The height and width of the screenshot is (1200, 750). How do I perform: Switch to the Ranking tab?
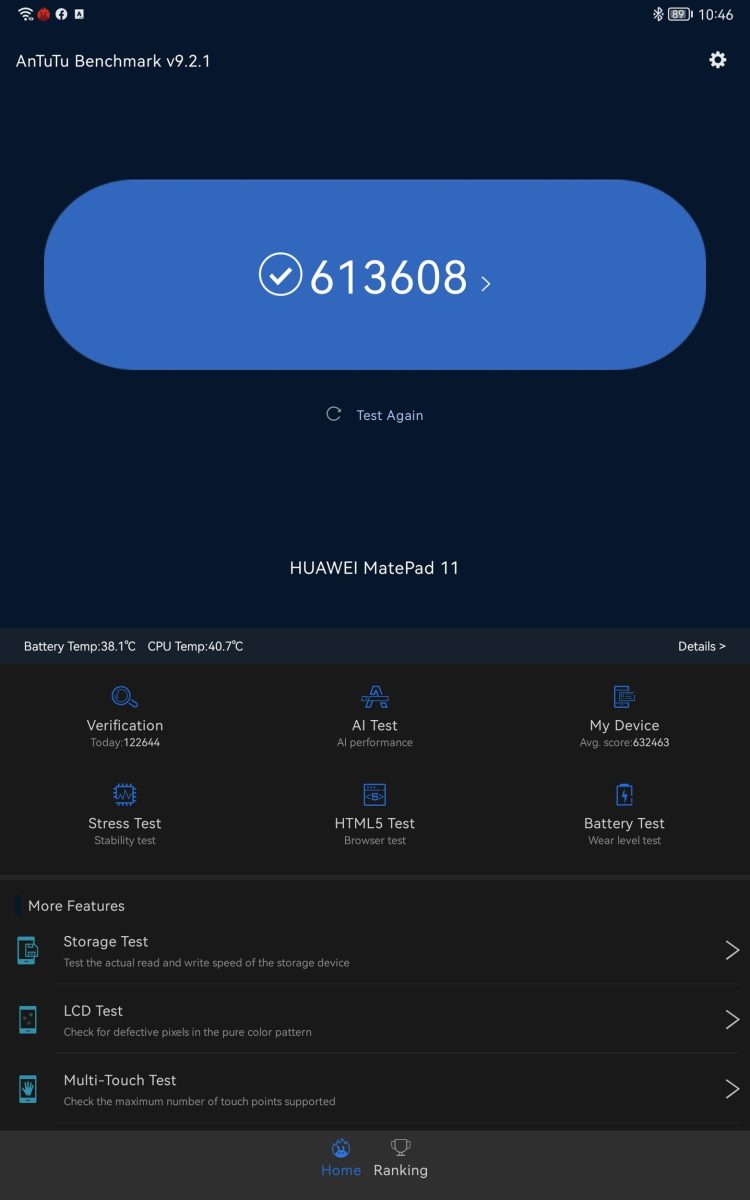tap(400, 1159)
